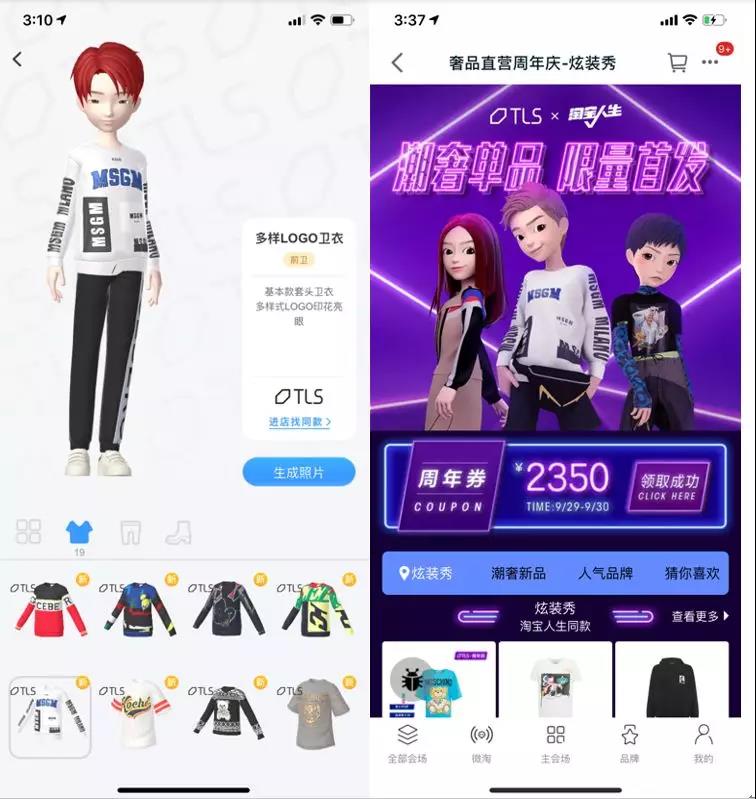
Task: Switch to the 人气品牌 tab
Action: pyautogui.click(x=605, y=573)
